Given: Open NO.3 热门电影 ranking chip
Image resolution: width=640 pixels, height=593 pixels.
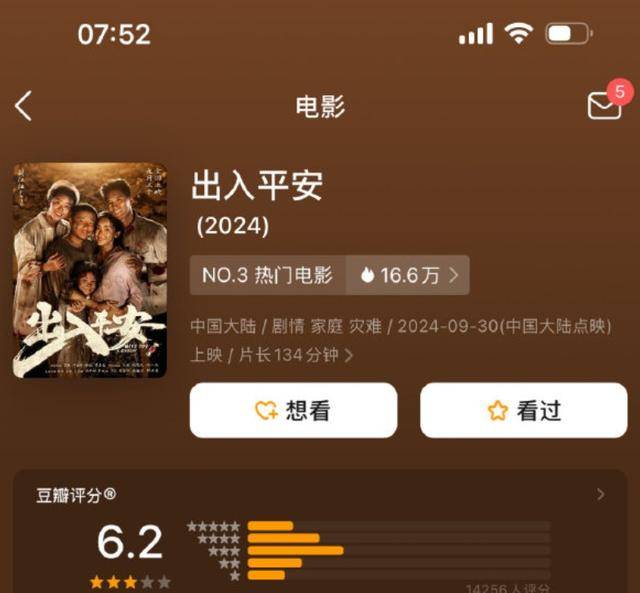Looking at the screenshot, I should (x=268, y=275).
